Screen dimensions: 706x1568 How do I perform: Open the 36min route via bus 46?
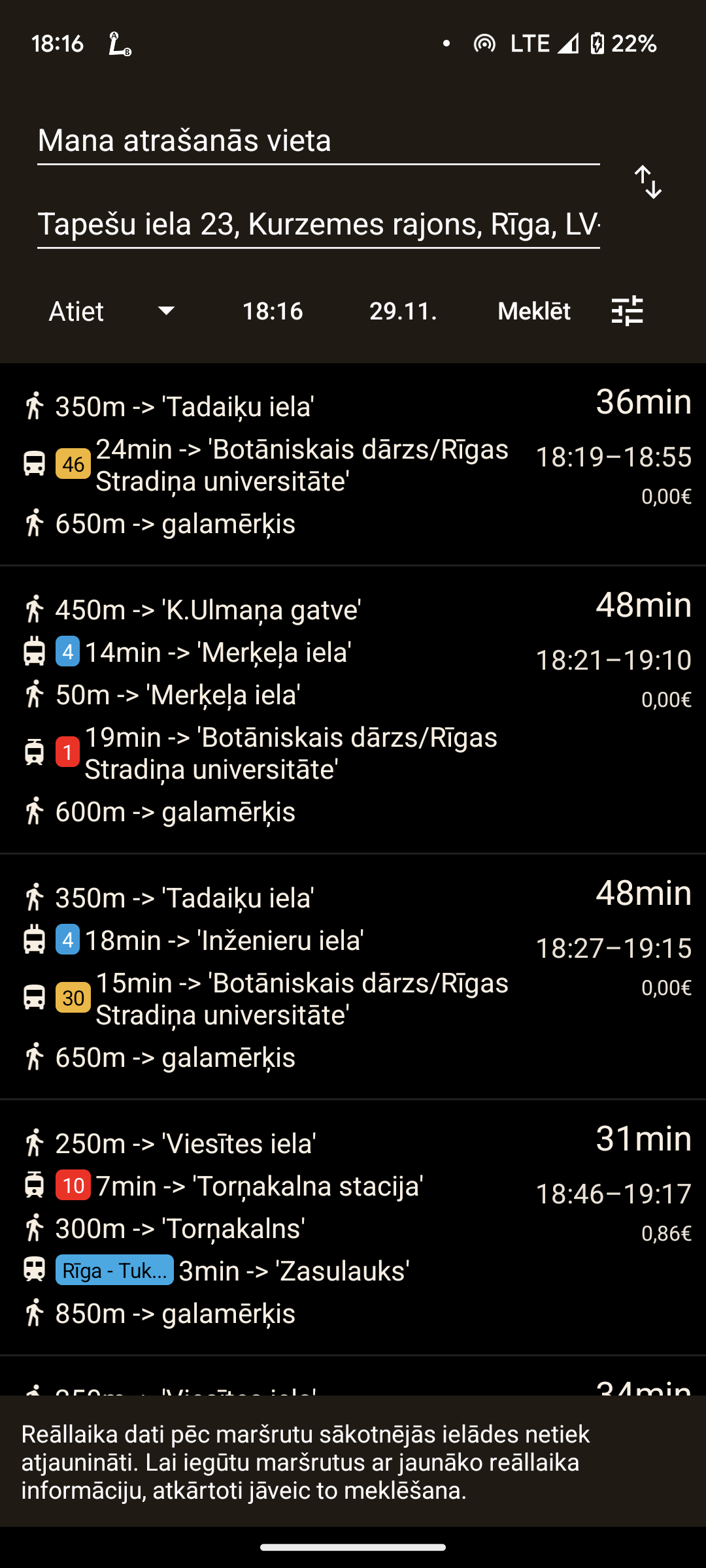pos(353,464)
